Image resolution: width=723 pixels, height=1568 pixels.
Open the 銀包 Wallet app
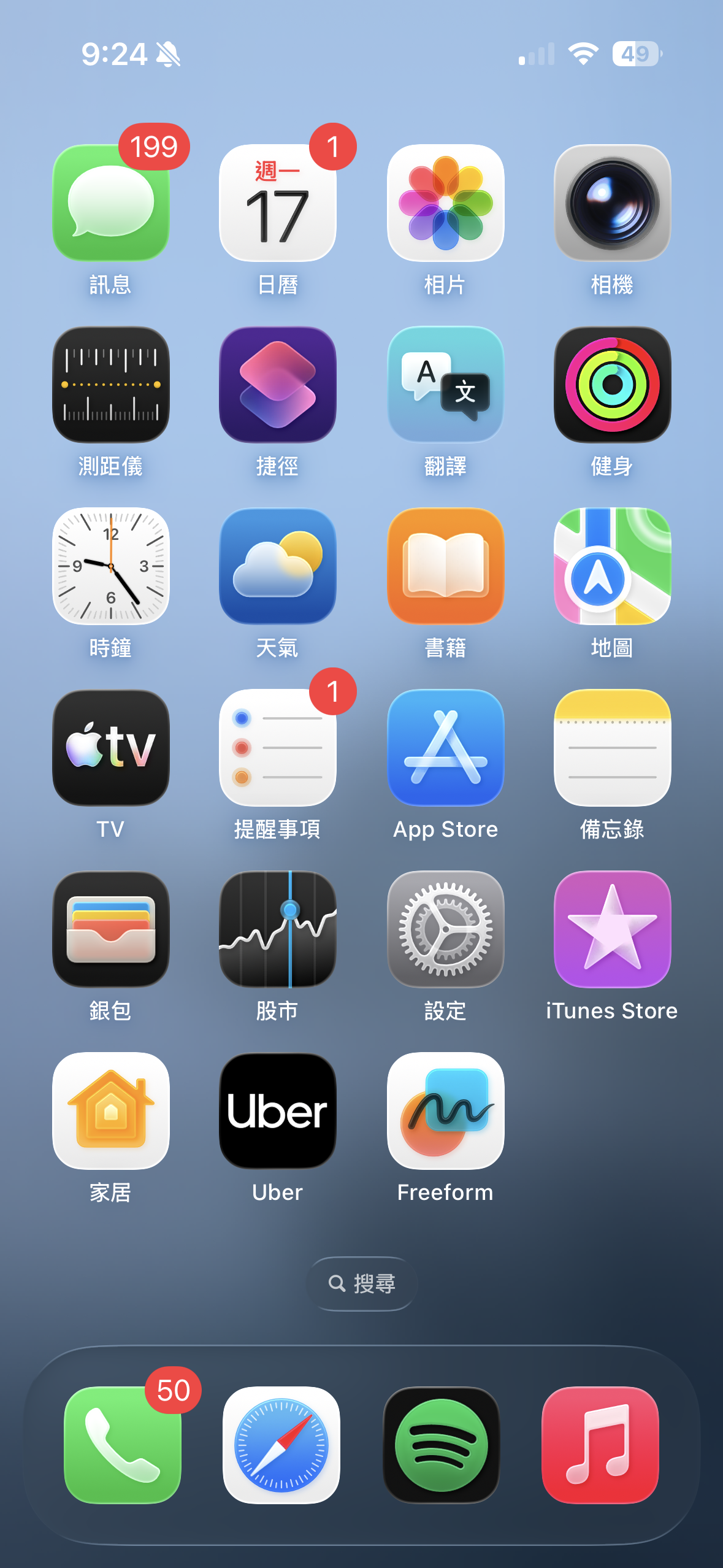tap(111, 929)
